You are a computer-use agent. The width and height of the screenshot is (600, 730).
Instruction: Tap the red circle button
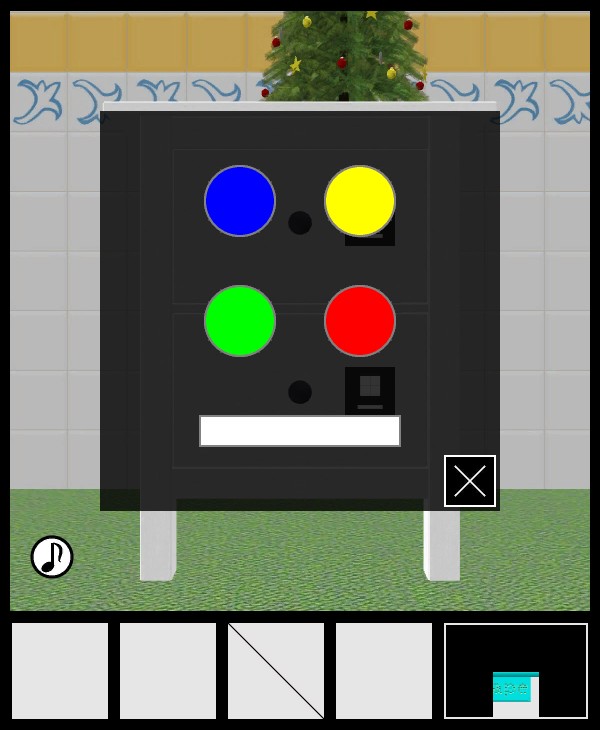(x=360, y=321)
